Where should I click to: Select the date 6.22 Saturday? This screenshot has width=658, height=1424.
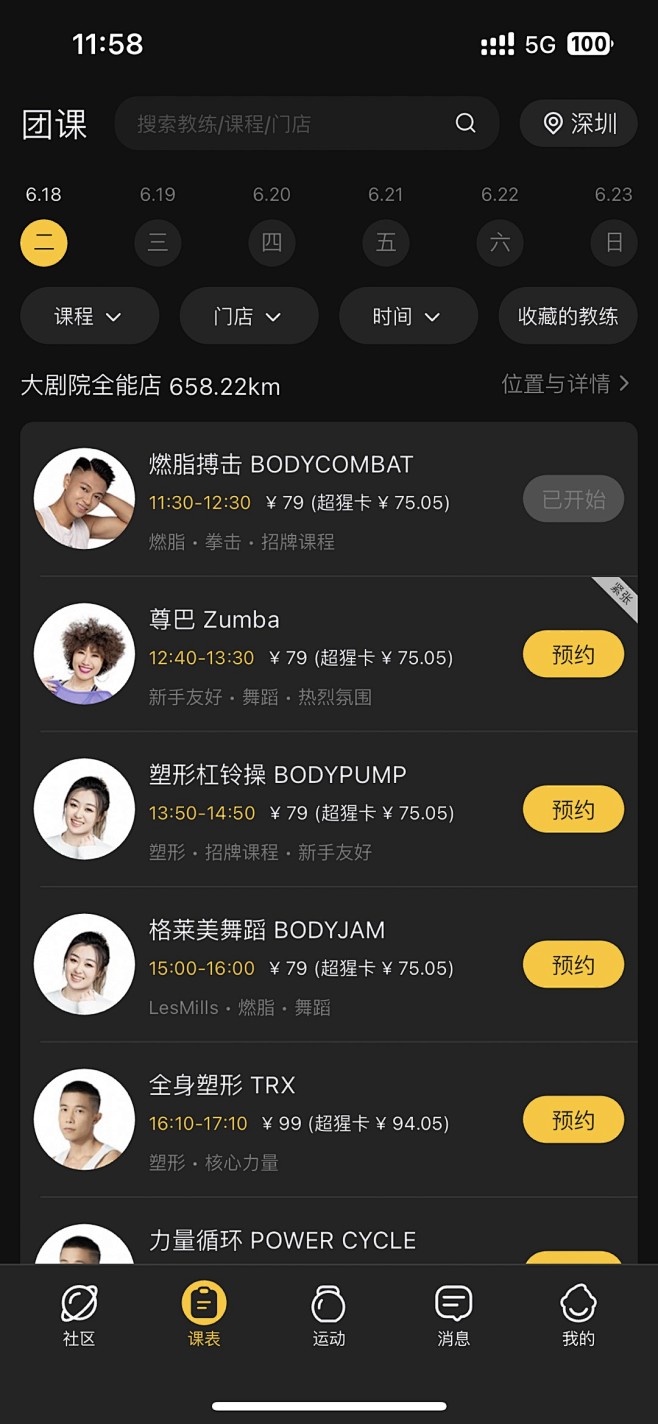(500, 243)
